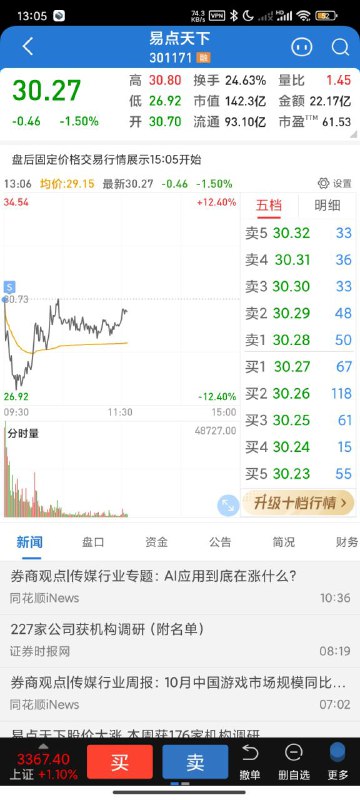Open the 财务 tab
The image size is (360, 800).
(x=347, y=542)
